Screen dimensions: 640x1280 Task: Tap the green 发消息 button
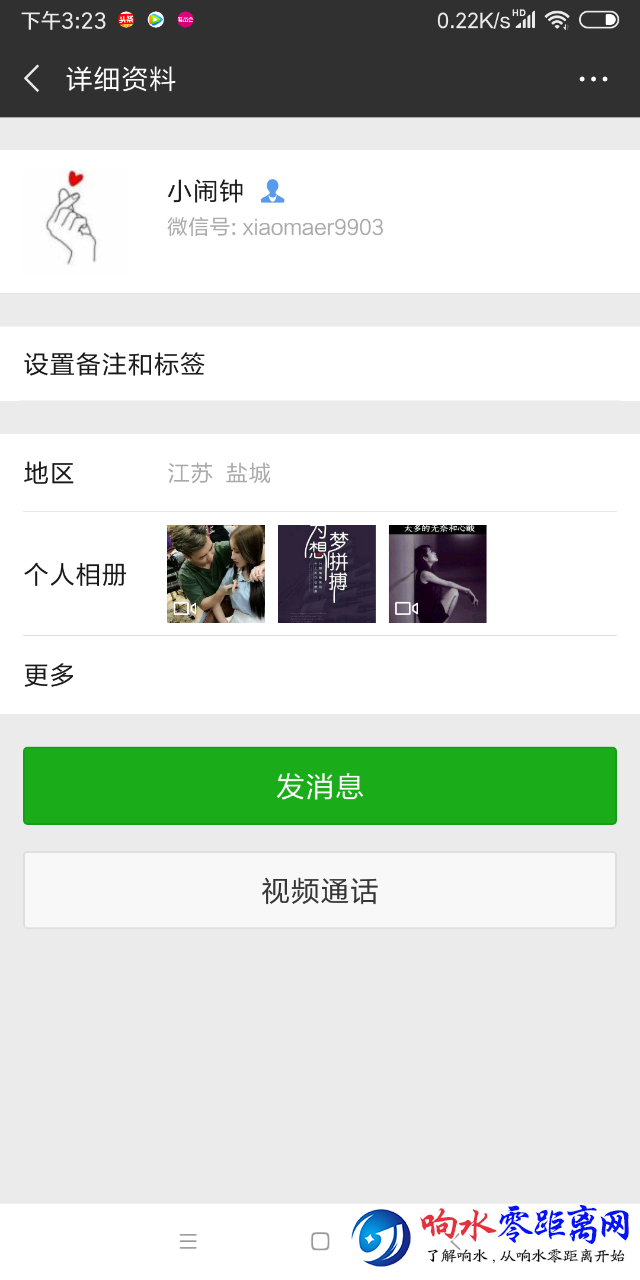(320, 786)
